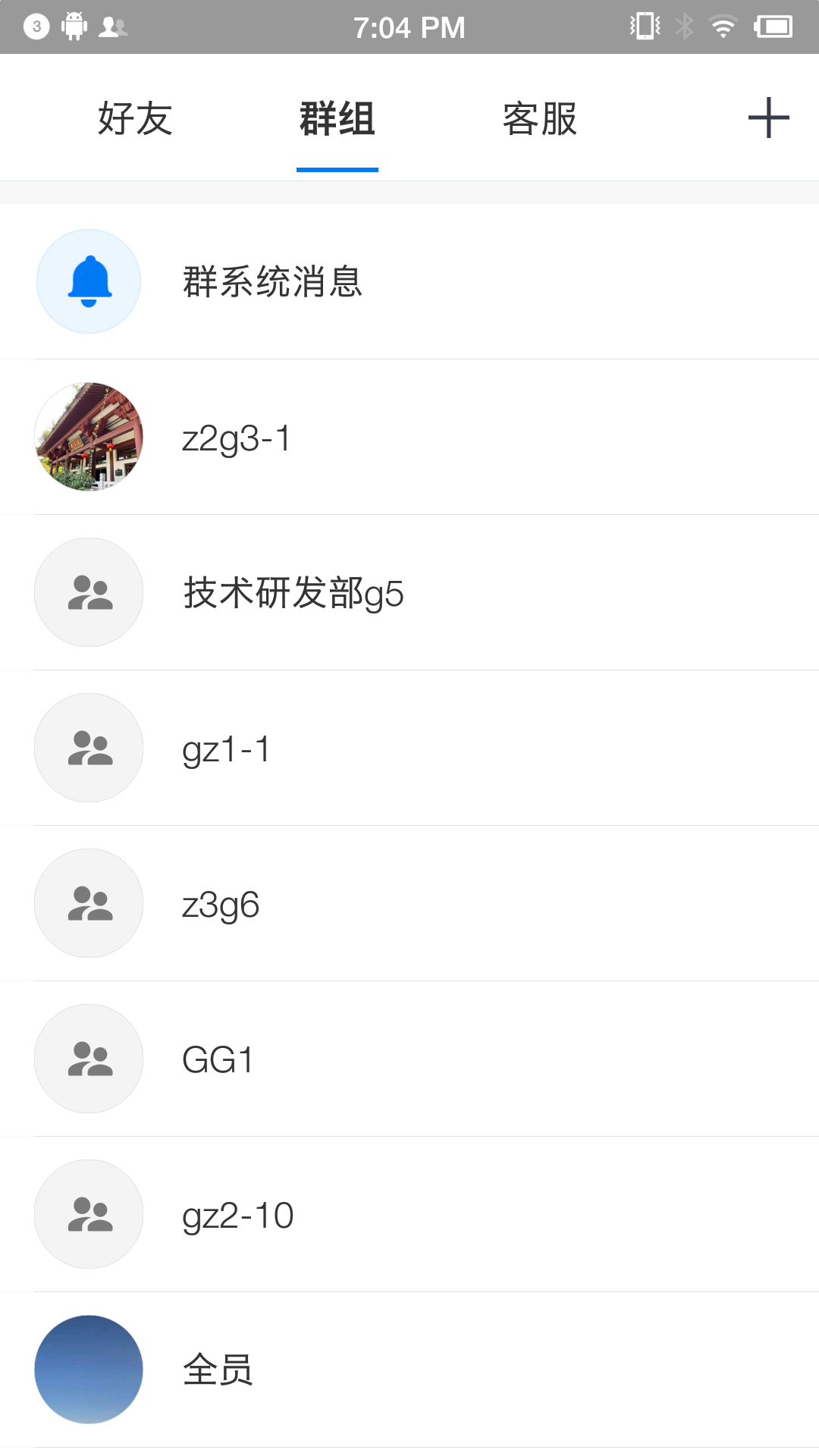This screenshot has height=1456, width=819.
Task: Click the z3g6 group member icon
Action: [x=89, y=903]
